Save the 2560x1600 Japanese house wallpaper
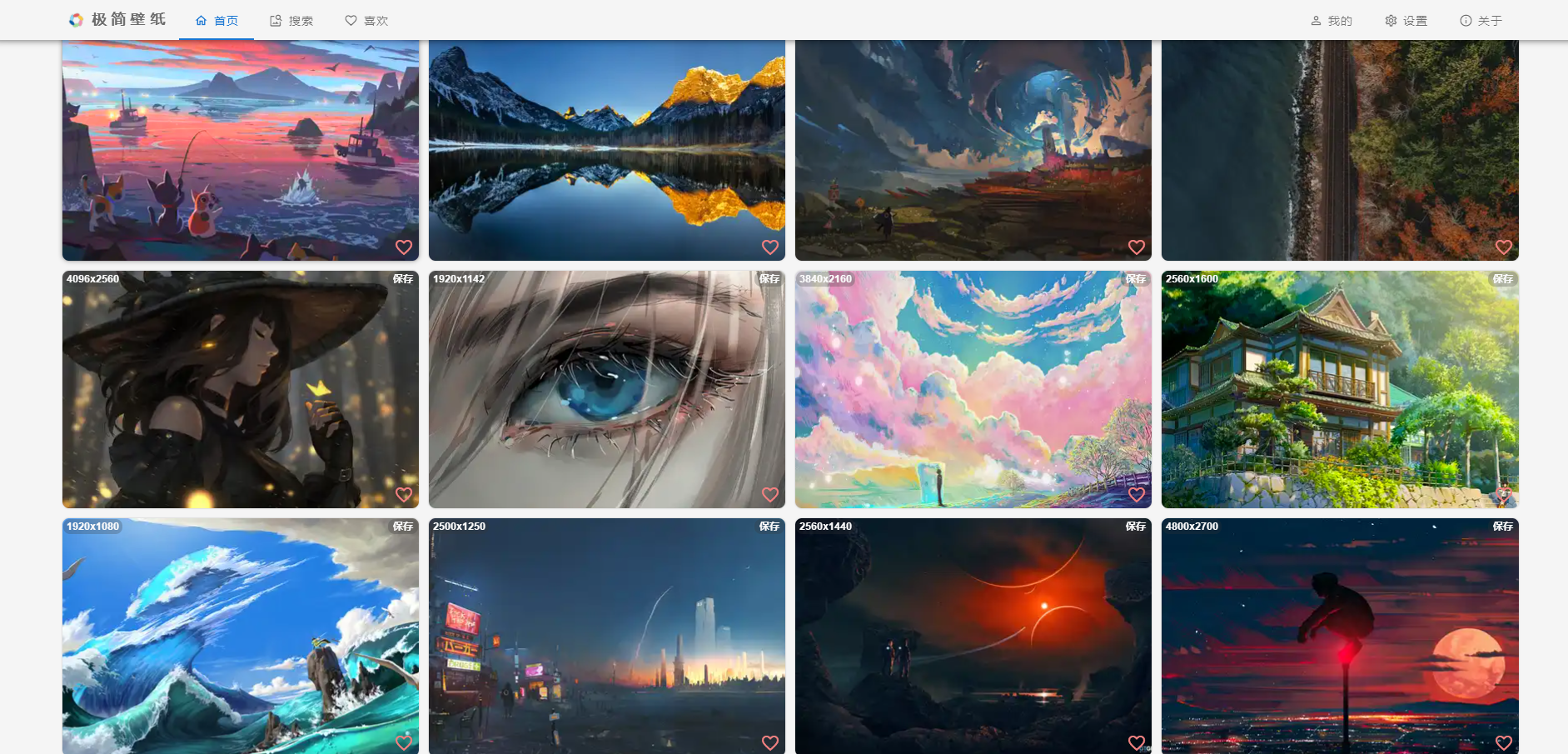The image size is (1568, 754). coord(1502,279)
